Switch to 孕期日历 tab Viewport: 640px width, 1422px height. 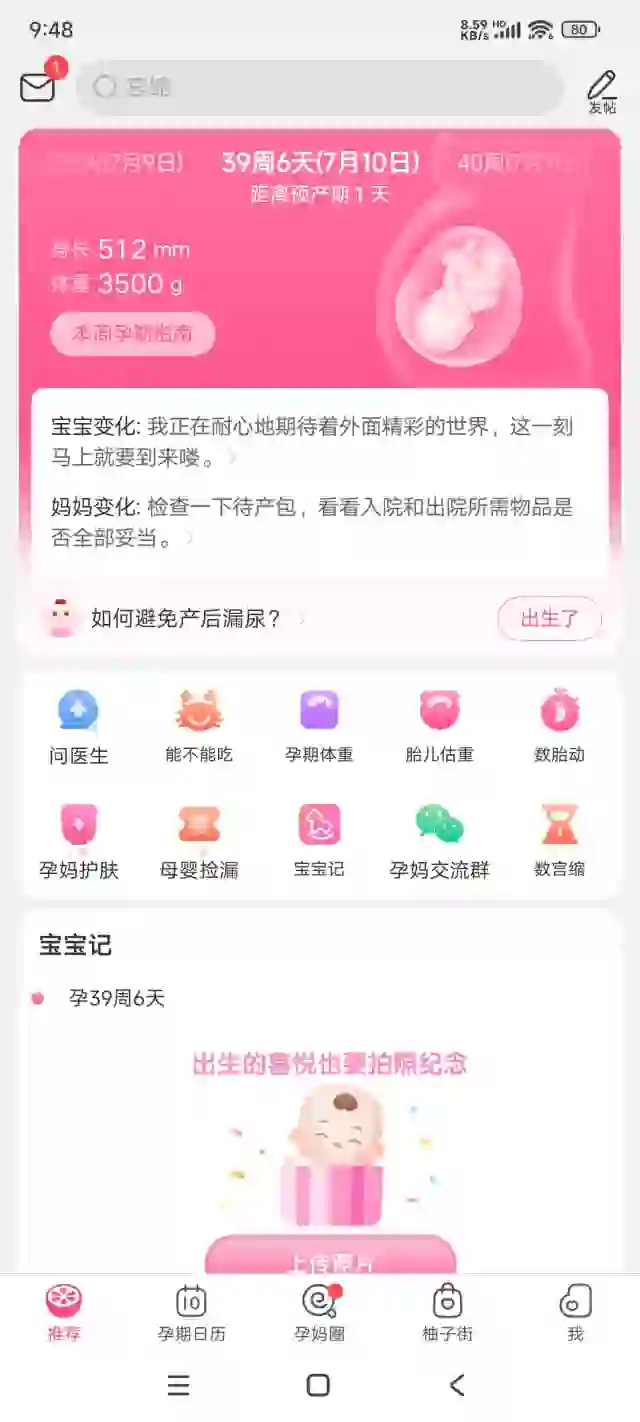point(191,1312)
